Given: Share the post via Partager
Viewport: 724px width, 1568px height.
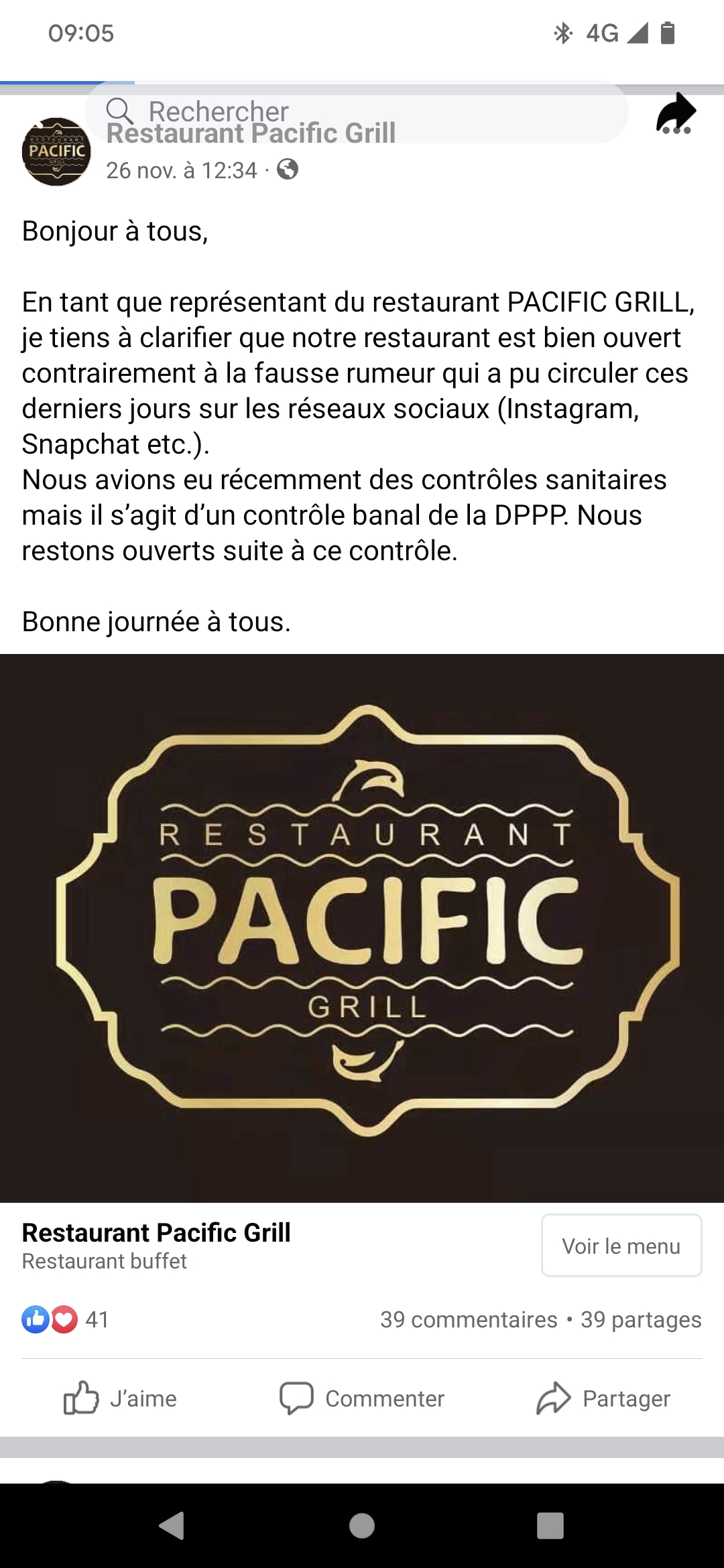Looking at the screenshot, I should pos(603,1398).
